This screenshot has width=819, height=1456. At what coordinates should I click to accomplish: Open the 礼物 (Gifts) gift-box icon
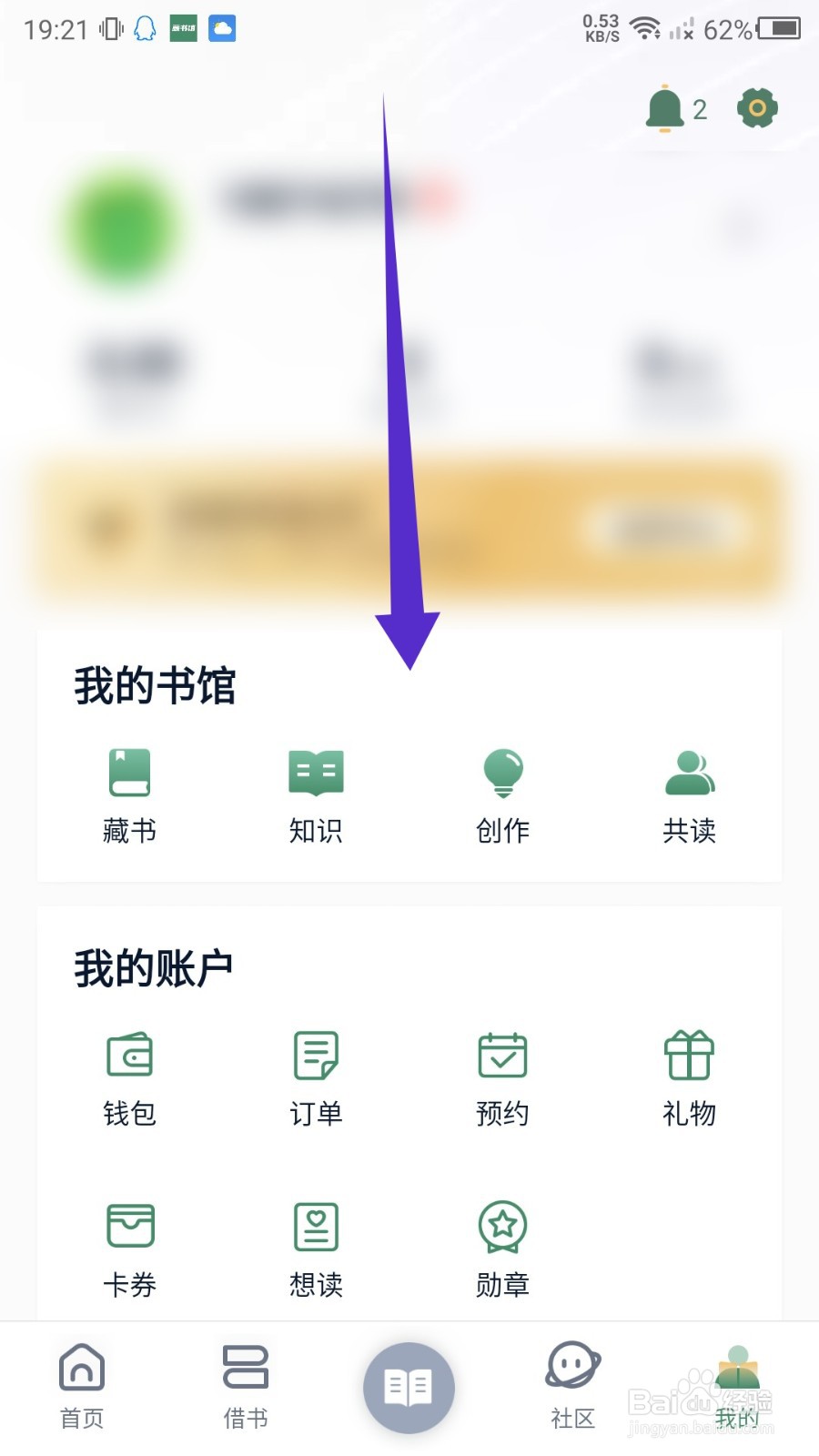(x=690, y=1056)
